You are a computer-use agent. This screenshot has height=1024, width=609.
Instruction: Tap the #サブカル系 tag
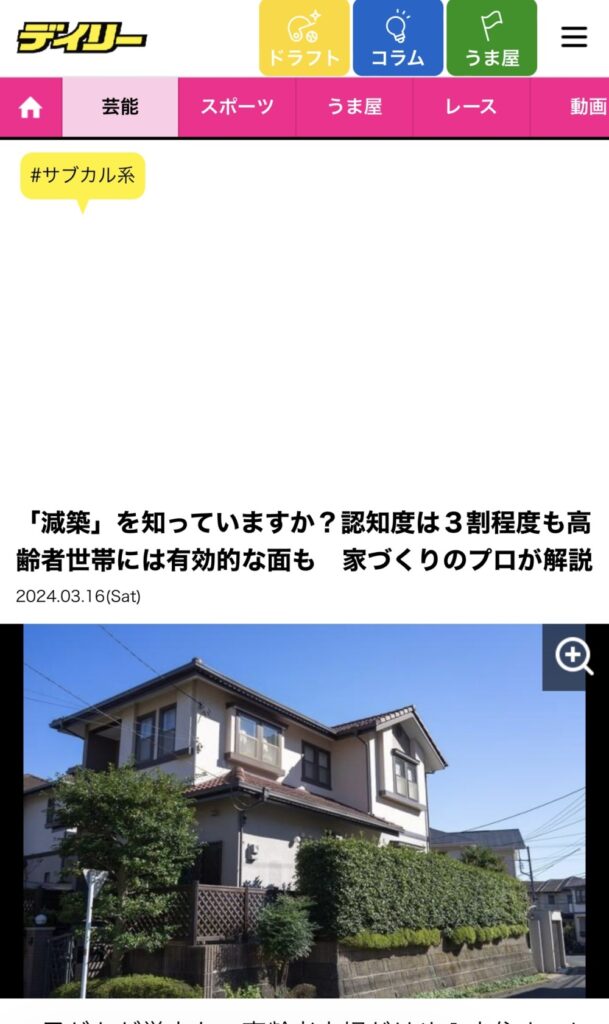[82, 176]
